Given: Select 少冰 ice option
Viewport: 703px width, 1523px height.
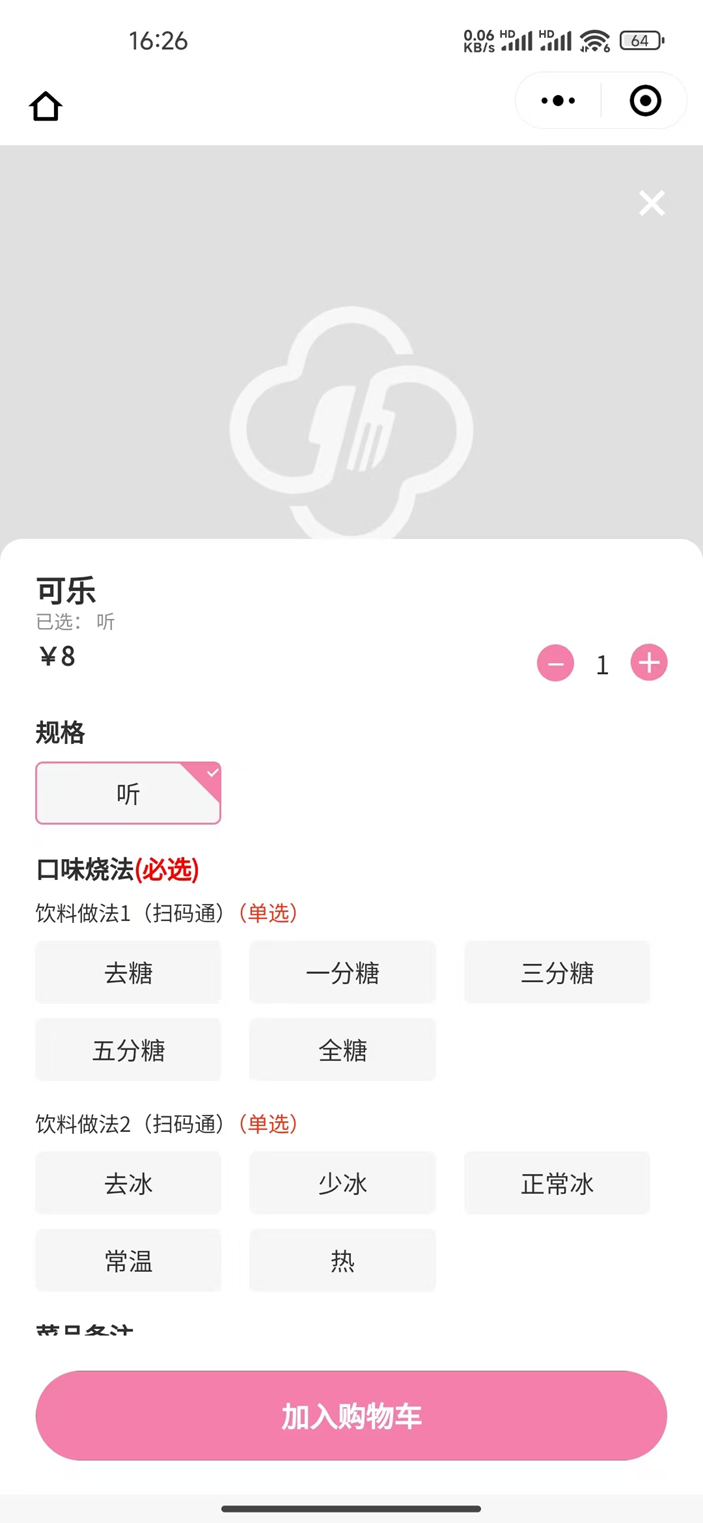Looking at the screenshot, I should click(342, 1183).
